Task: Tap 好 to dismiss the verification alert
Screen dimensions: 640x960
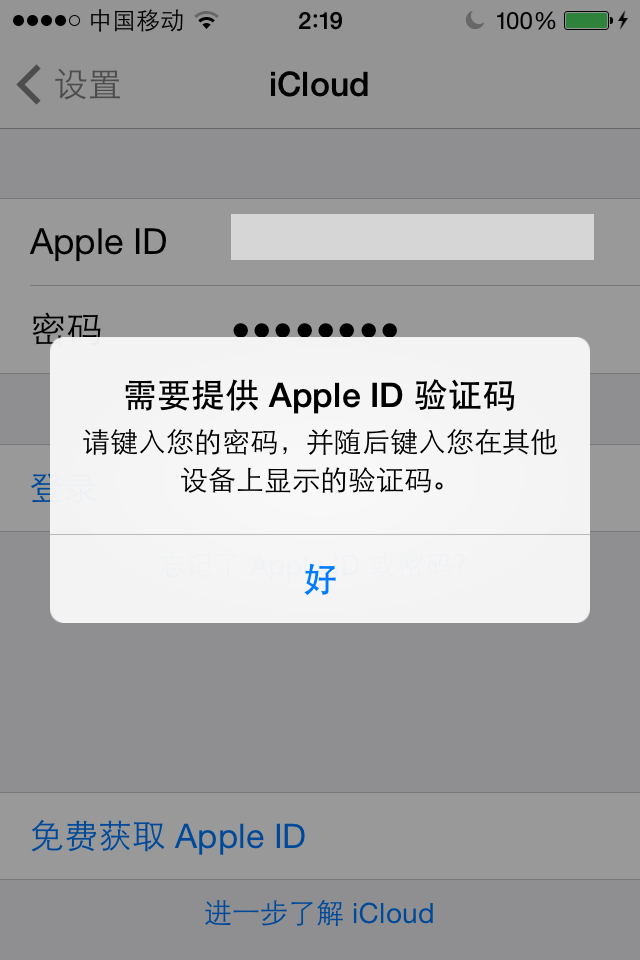Action: (320, 579)
